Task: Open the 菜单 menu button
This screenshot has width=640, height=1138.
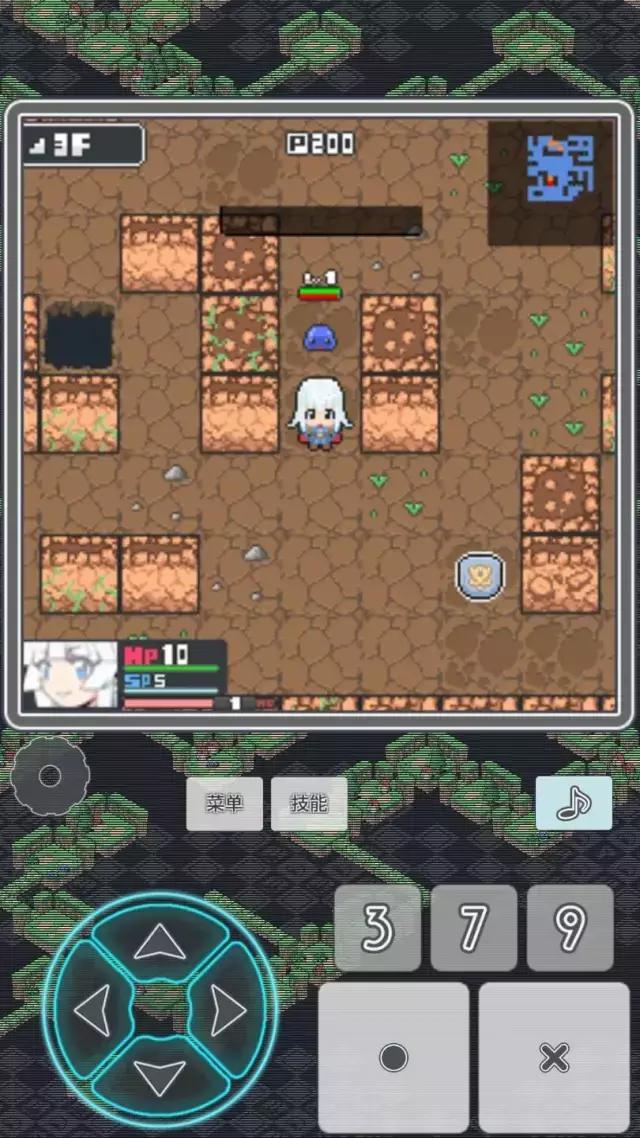Action: pos(224,804)
